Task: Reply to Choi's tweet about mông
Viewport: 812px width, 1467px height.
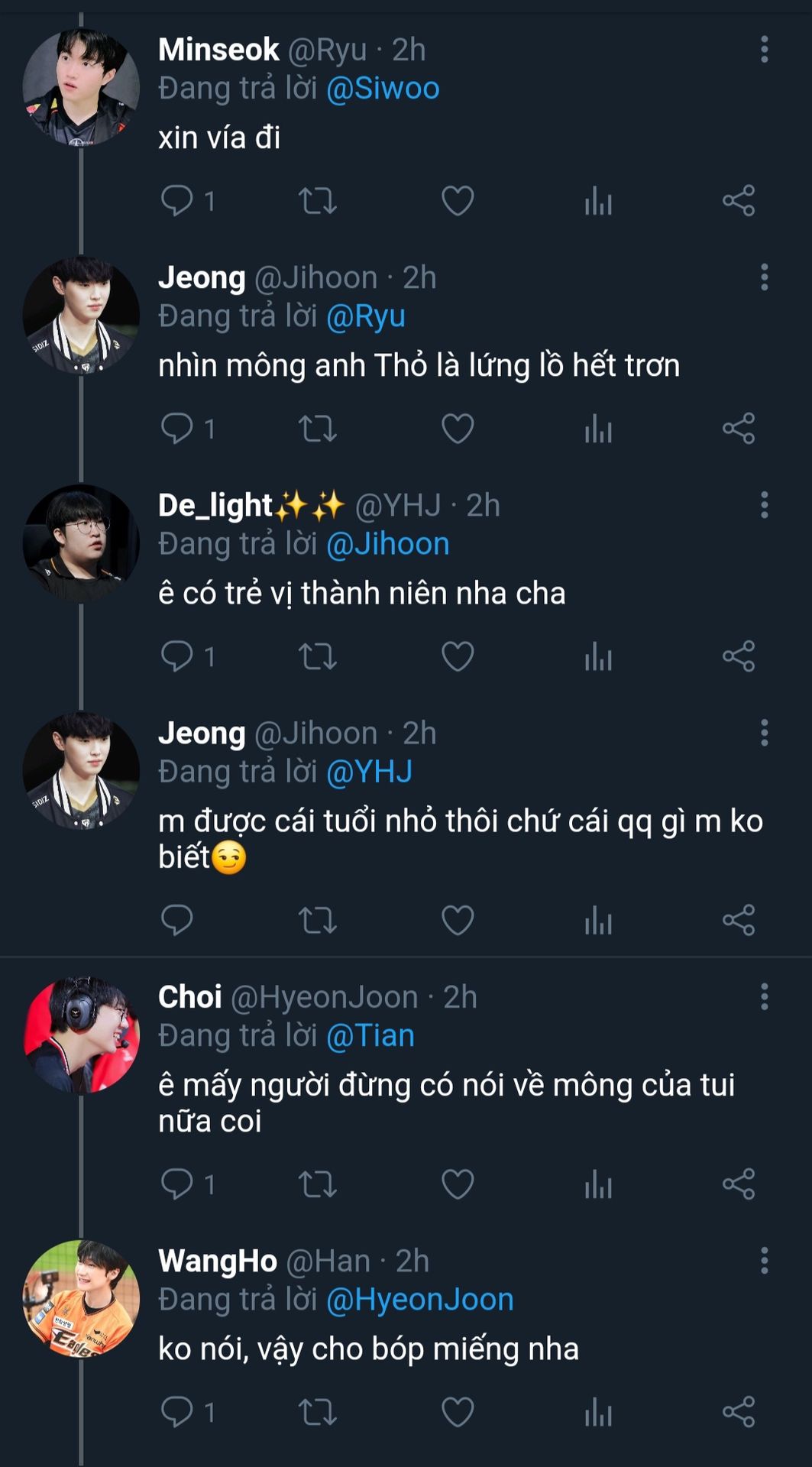Action: [x=177, y=1184]
